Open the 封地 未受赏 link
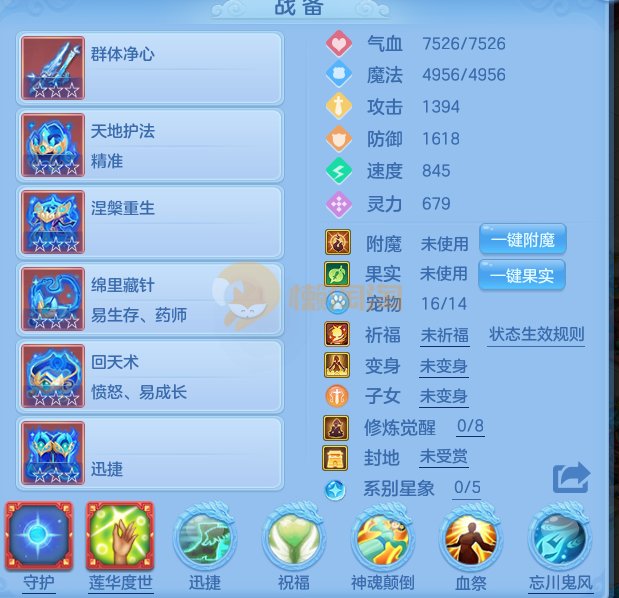619x598 pixels. 444,457
